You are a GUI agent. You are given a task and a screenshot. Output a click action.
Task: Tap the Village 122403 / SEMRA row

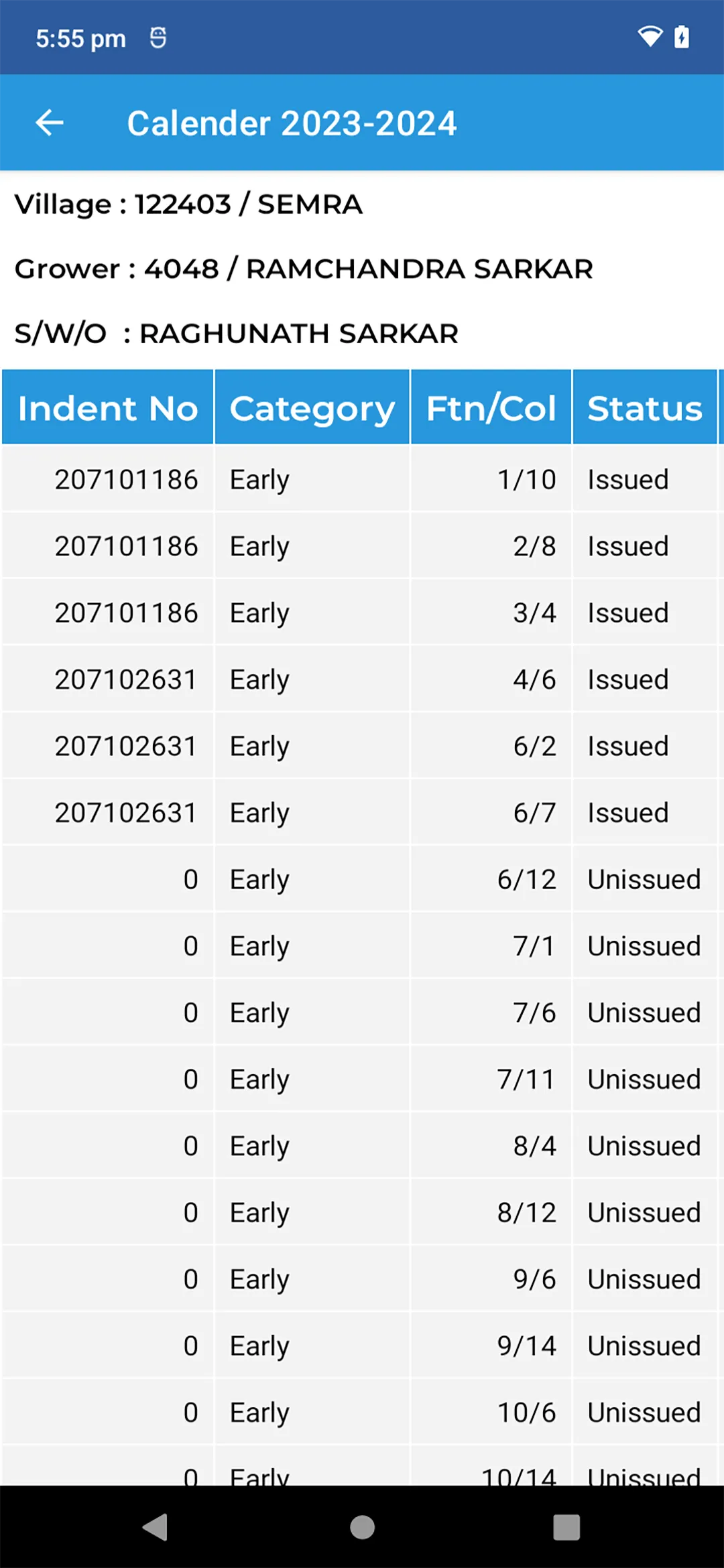click(189, 204)
